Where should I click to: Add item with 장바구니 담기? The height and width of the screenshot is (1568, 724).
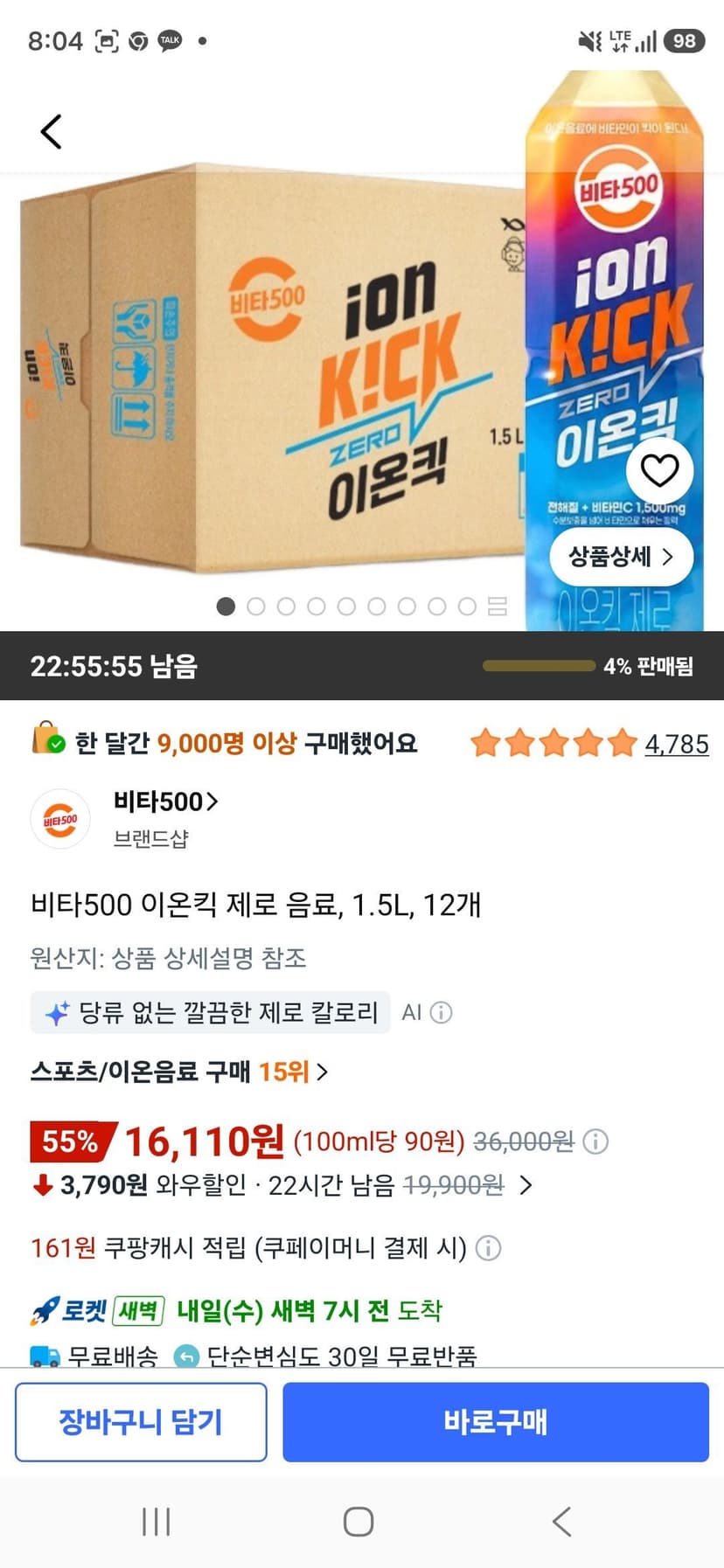[x=141, y=1422]
